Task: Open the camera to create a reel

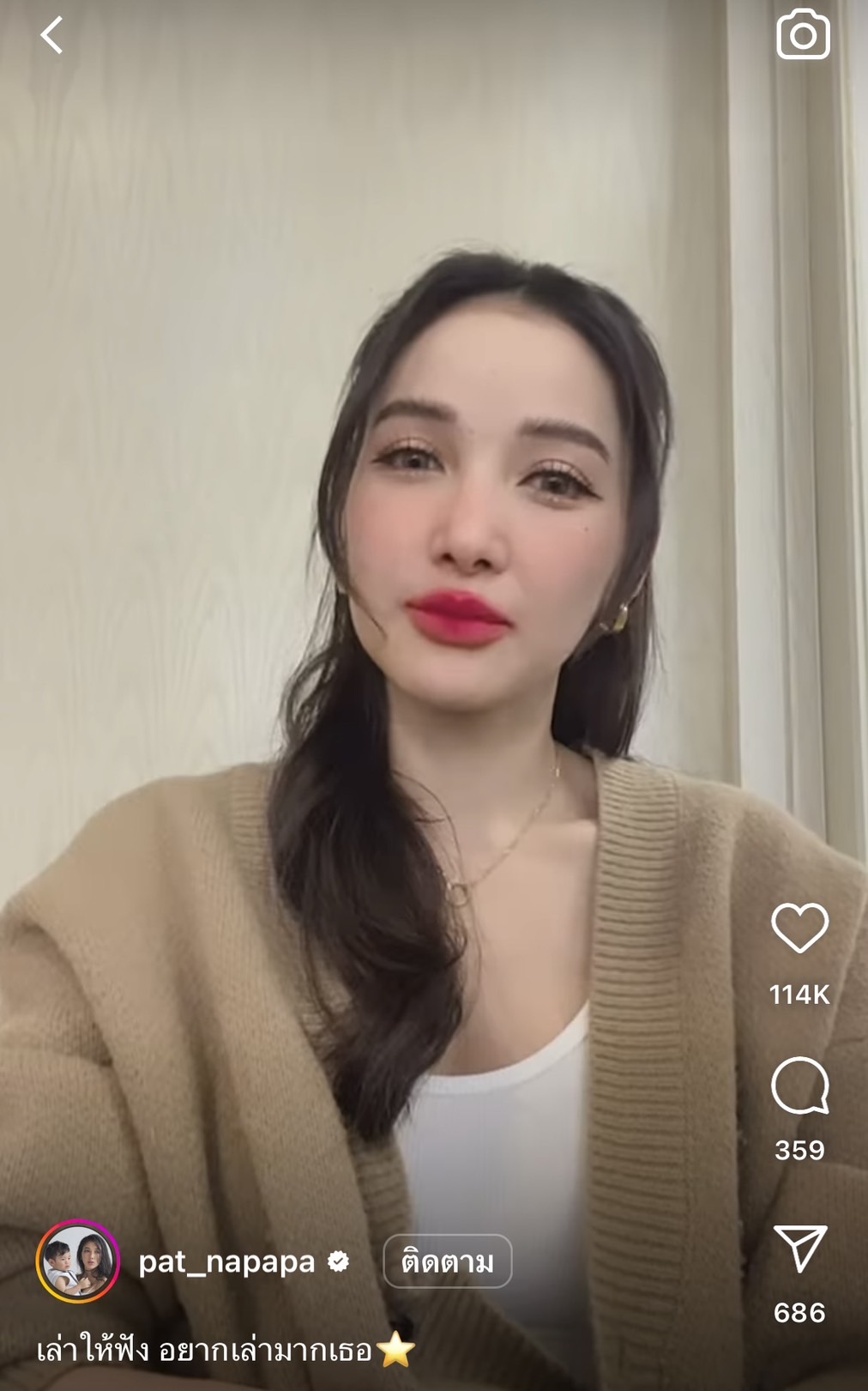Action: click(x=803, y=35)
